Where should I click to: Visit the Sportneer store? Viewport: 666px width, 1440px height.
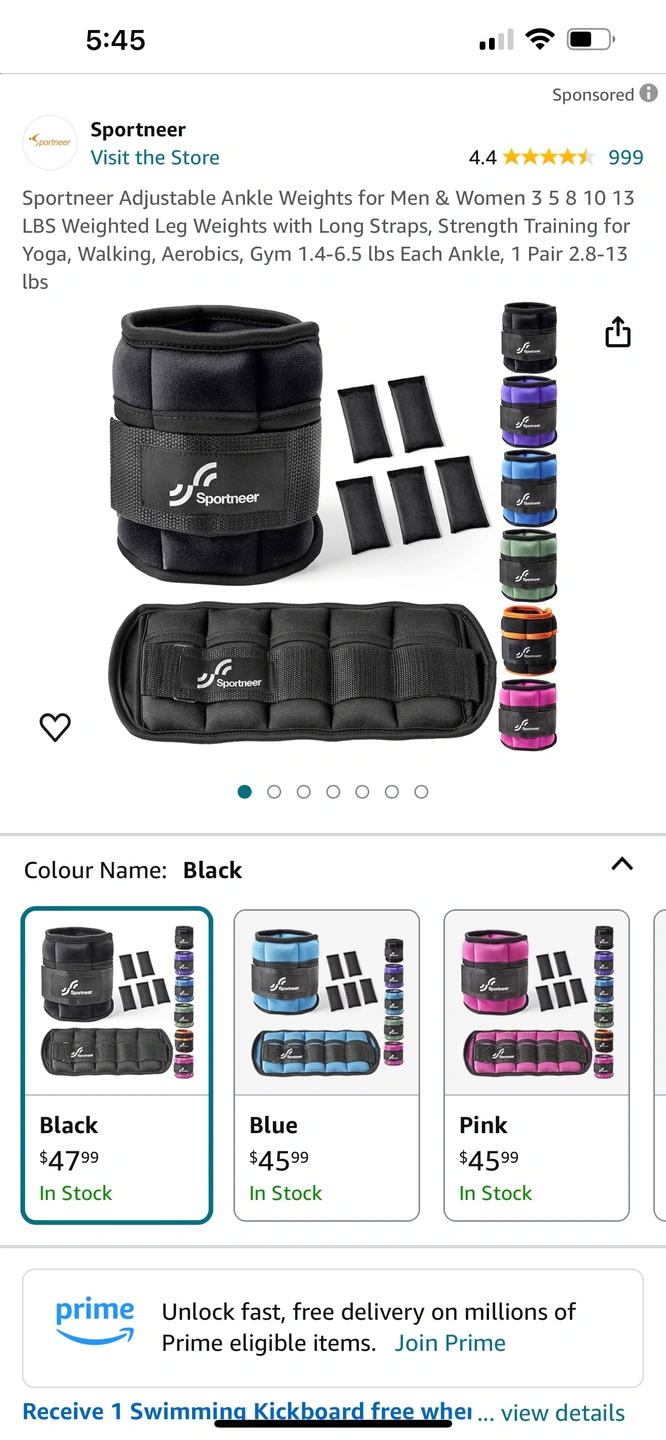155,158
